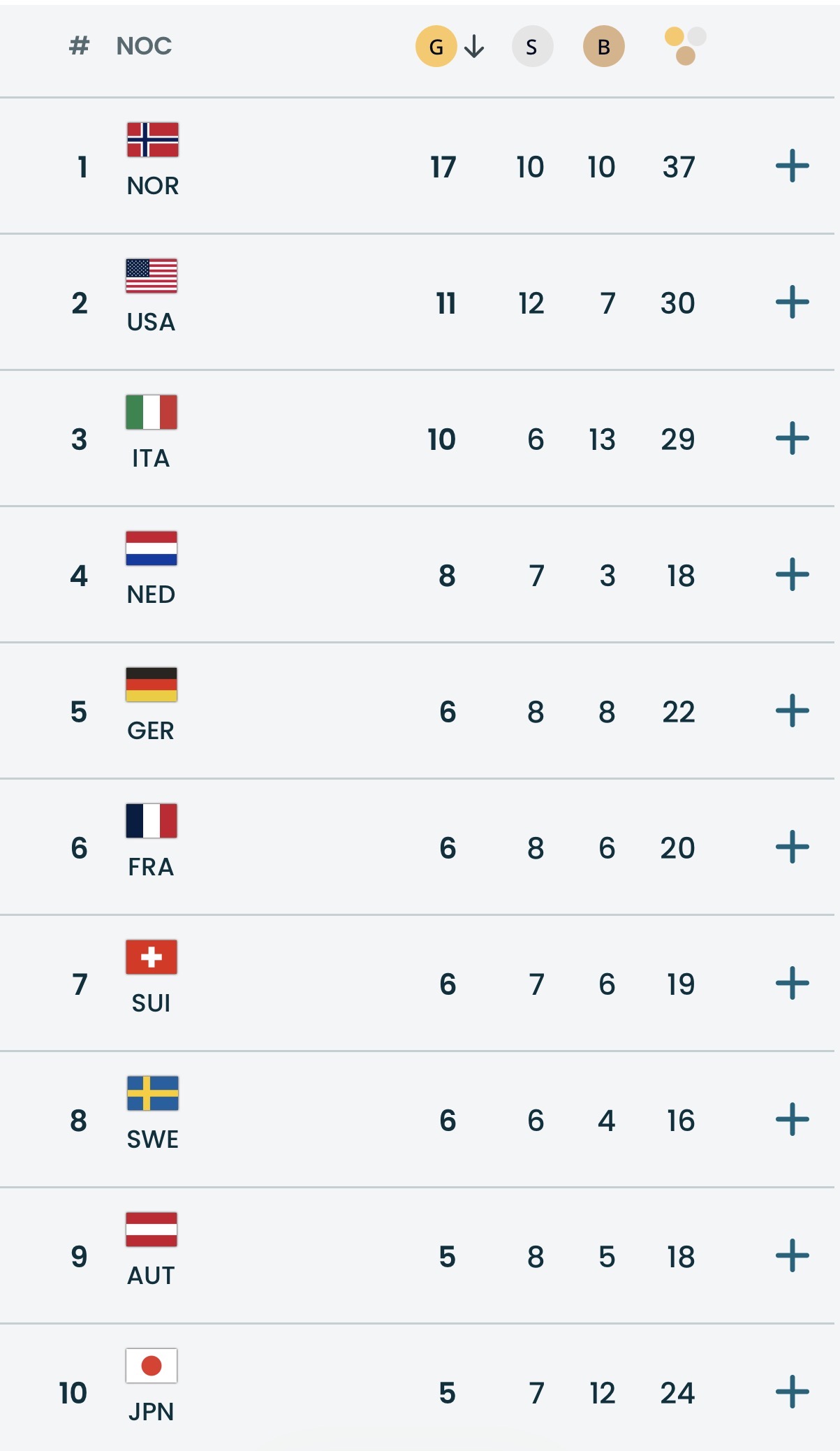This screenshot has height=1451, width=840.
Task: Click the USA flag icon
Action: [151, 275]
